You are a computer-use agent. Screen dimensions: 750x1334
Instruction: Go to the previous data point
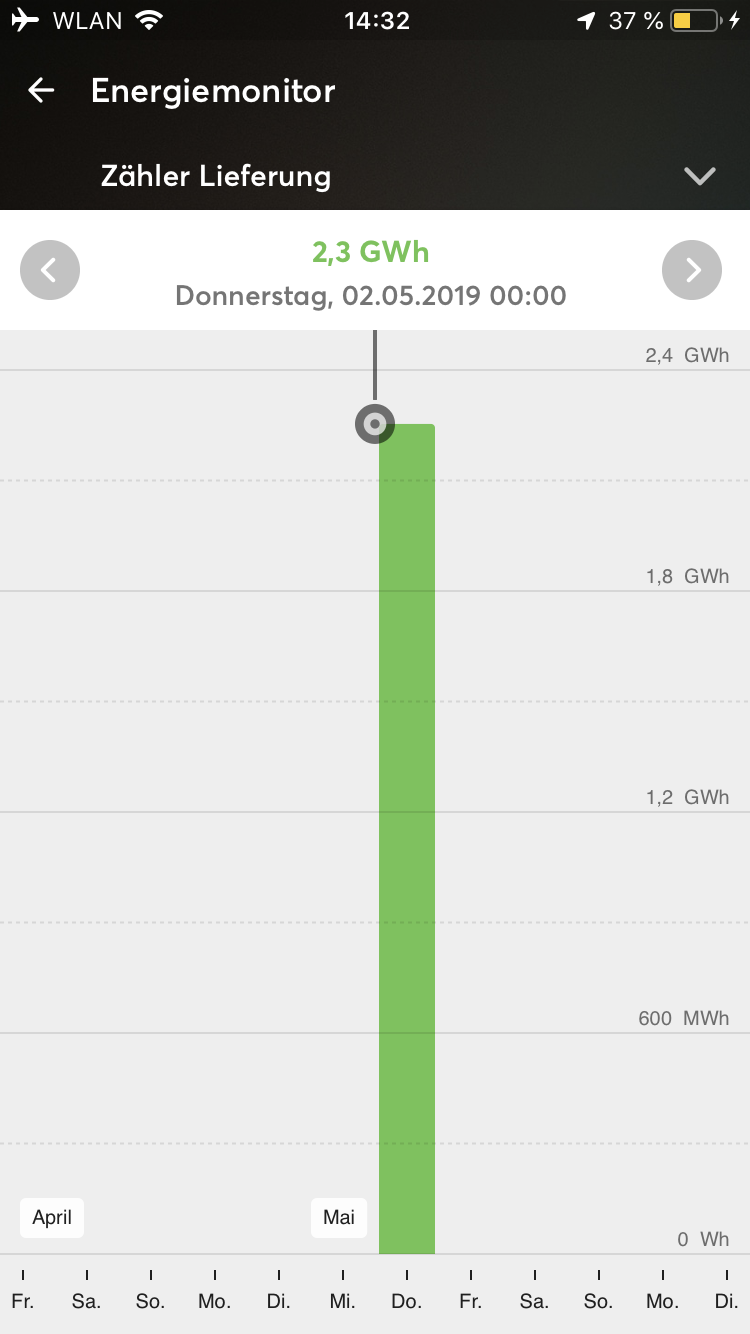click(50, 270)
